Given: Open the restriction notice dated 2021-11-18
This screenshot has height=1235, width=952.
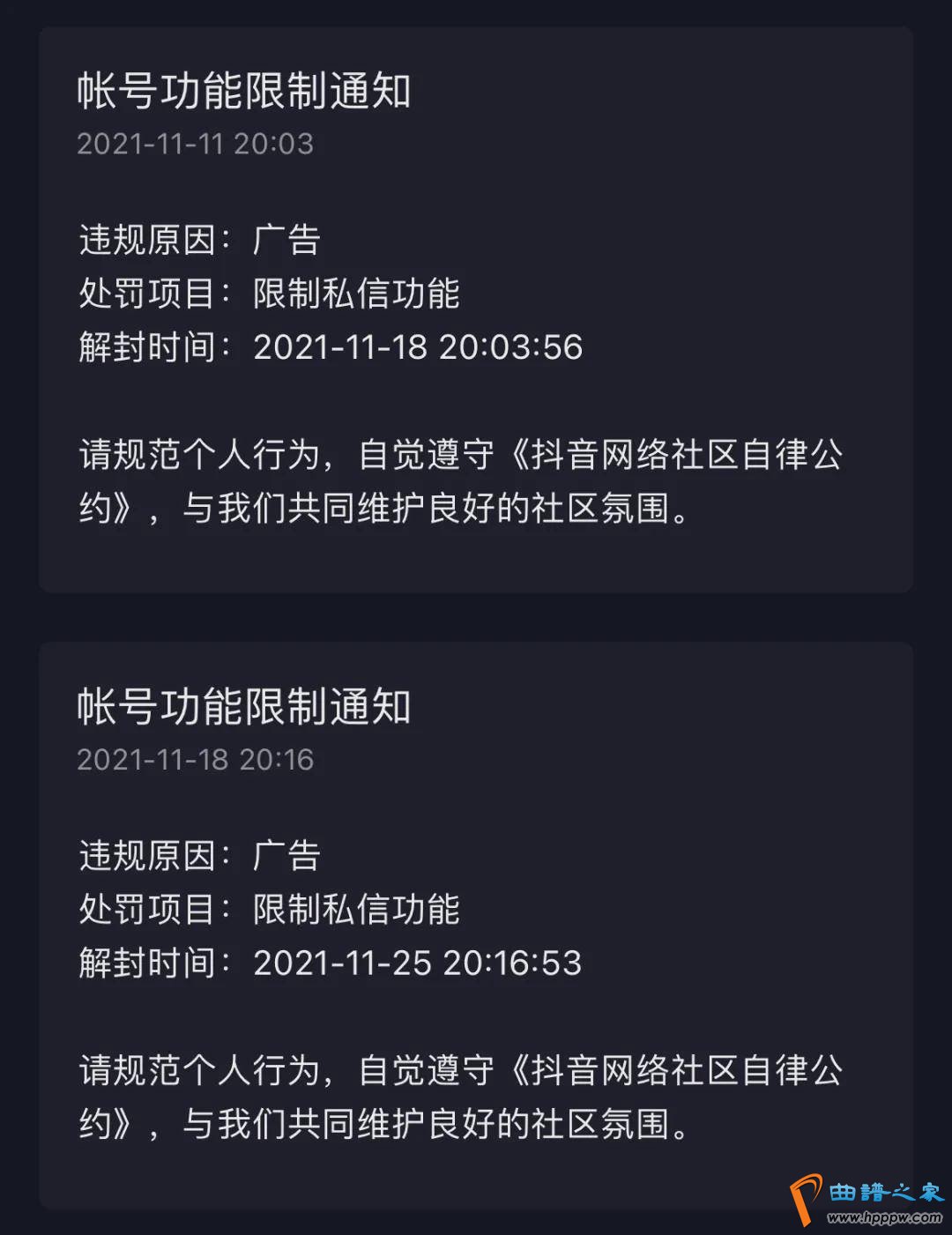Looking at the screenshot, I should click(x=476, y=926).
